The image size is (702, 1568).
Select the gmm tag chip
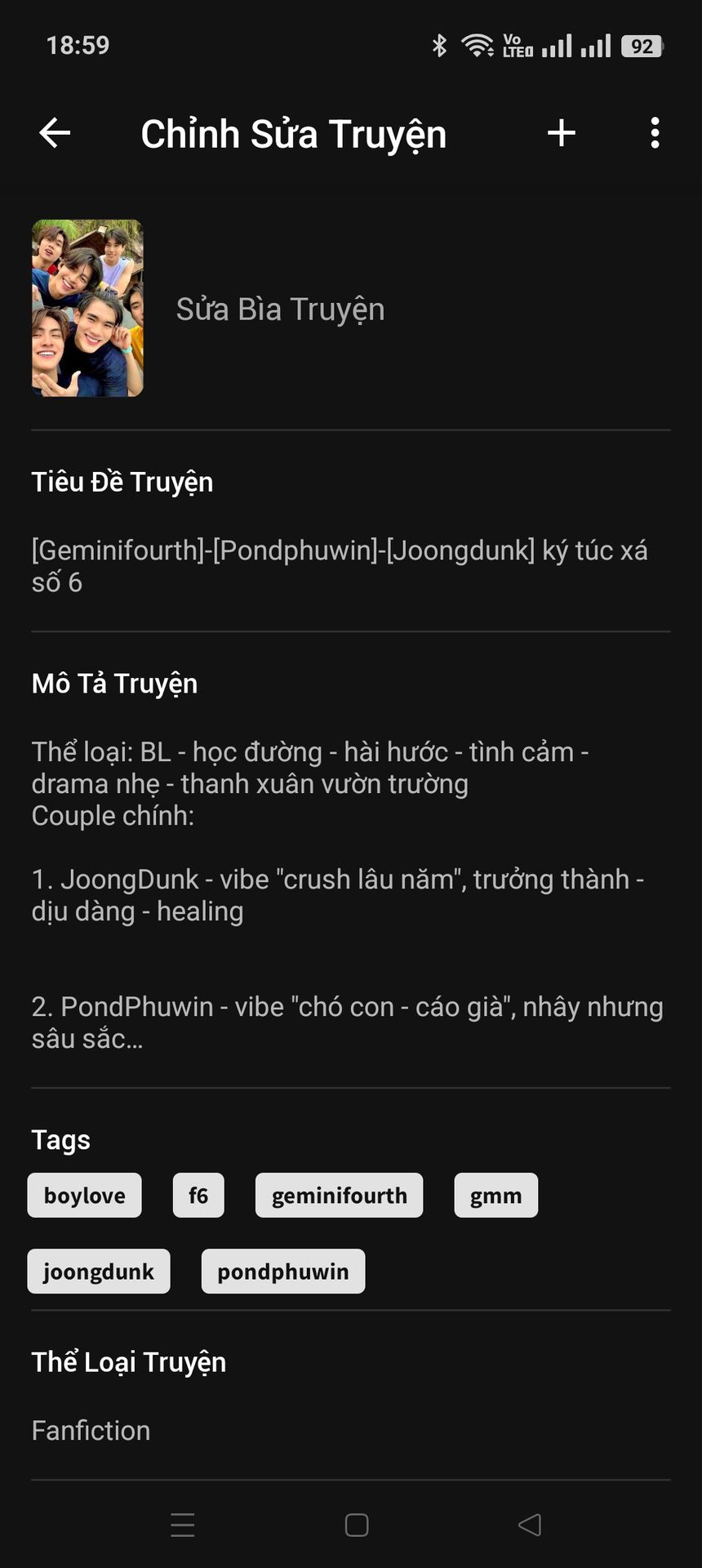point(495,1196)
